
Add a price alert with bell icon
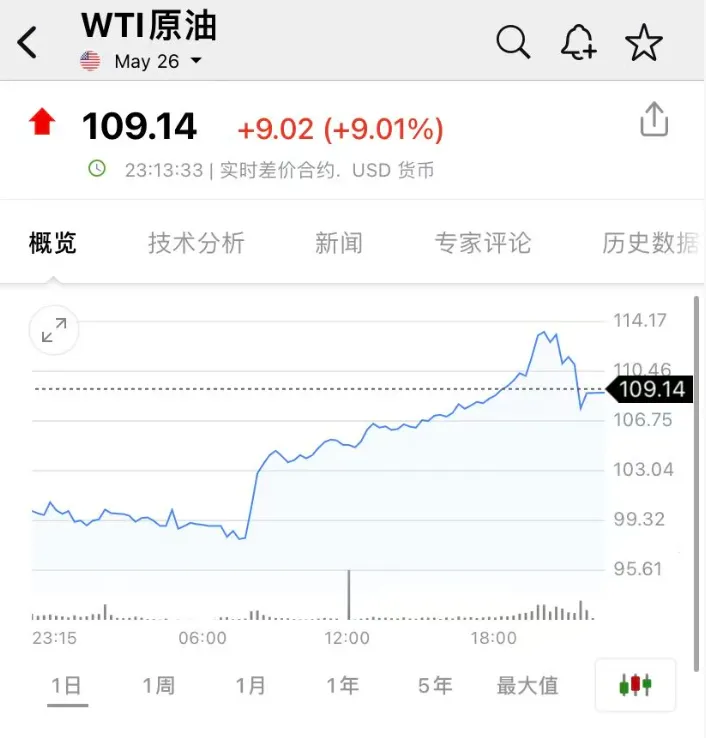pos(579,42)
